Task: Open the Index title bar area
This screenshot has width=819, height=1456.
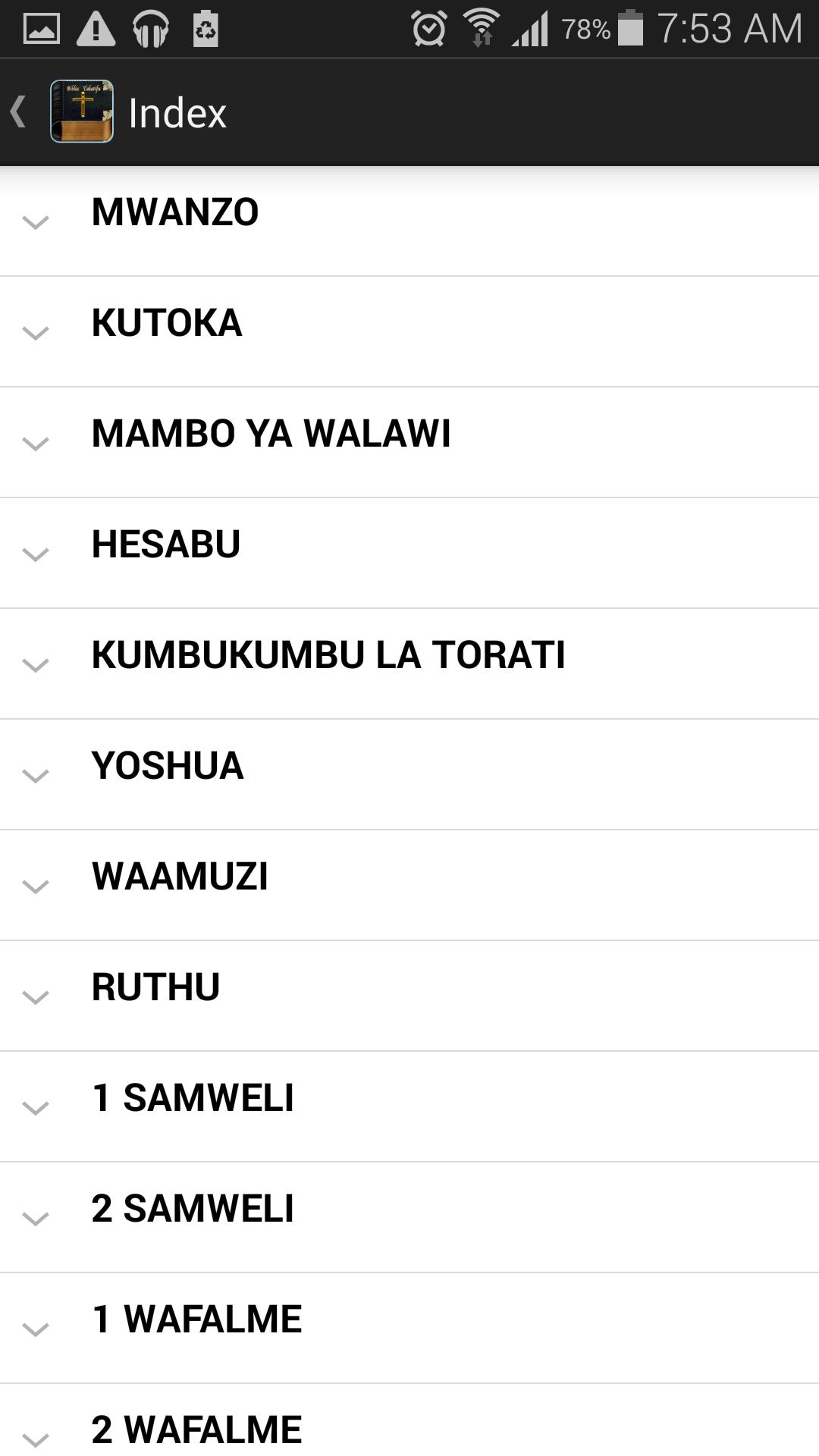Action: click(x=176, y=111)
